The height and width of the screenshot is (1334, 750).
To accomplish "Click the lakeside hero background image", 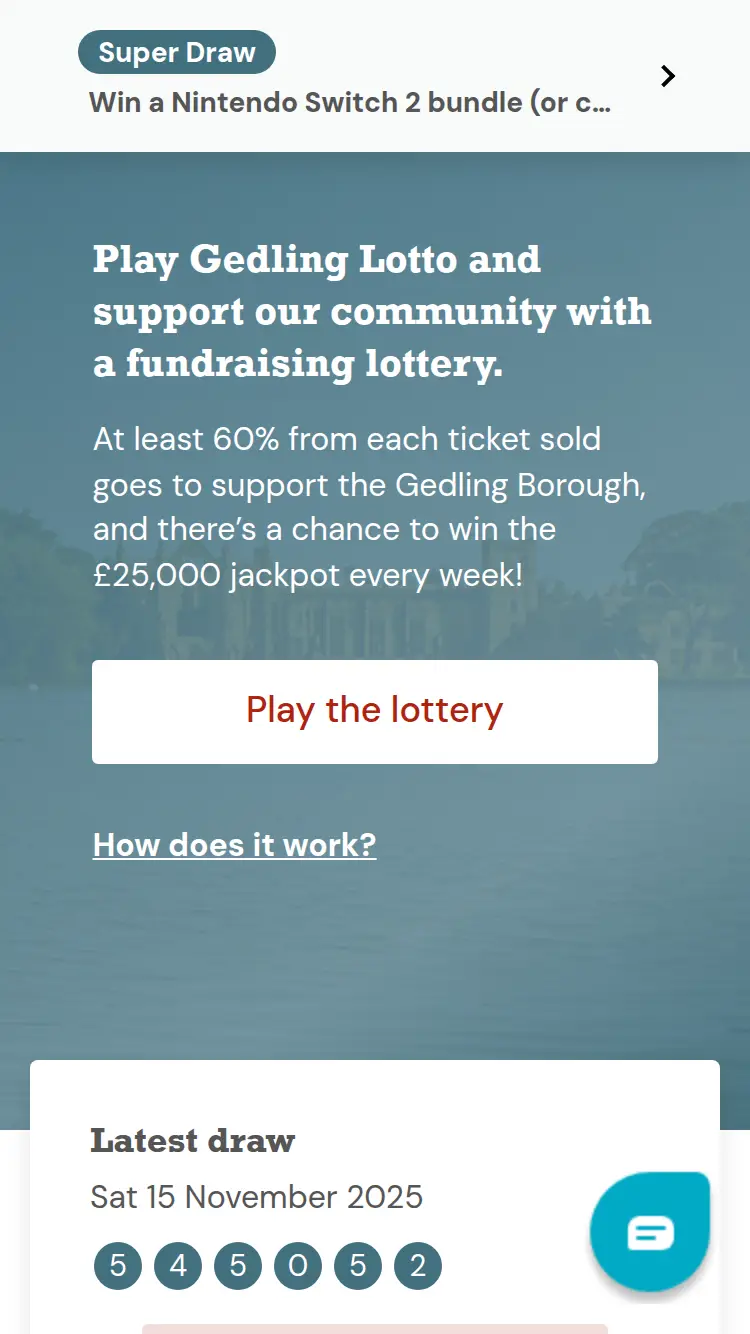I will 375,960.
